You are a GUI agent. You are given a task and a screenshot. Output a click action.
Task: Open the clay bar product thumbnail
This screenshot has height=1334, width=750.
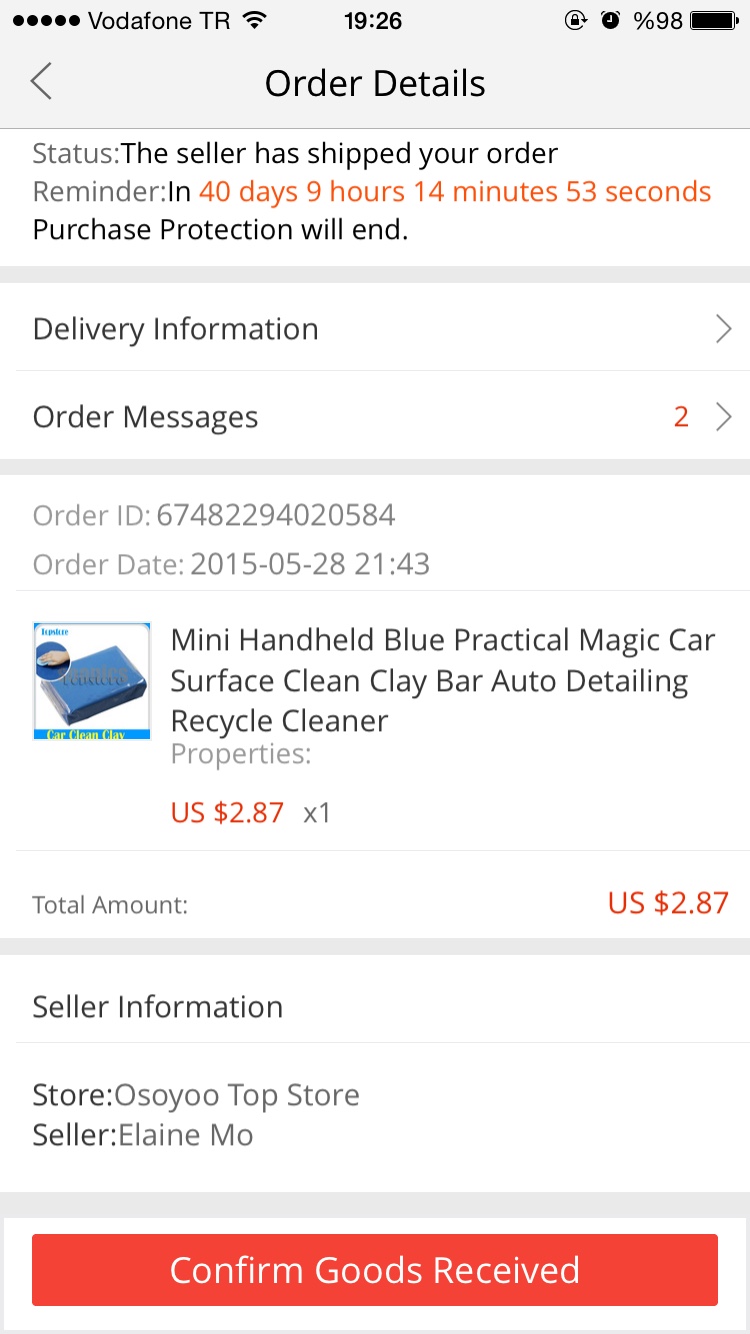point(92,682)
